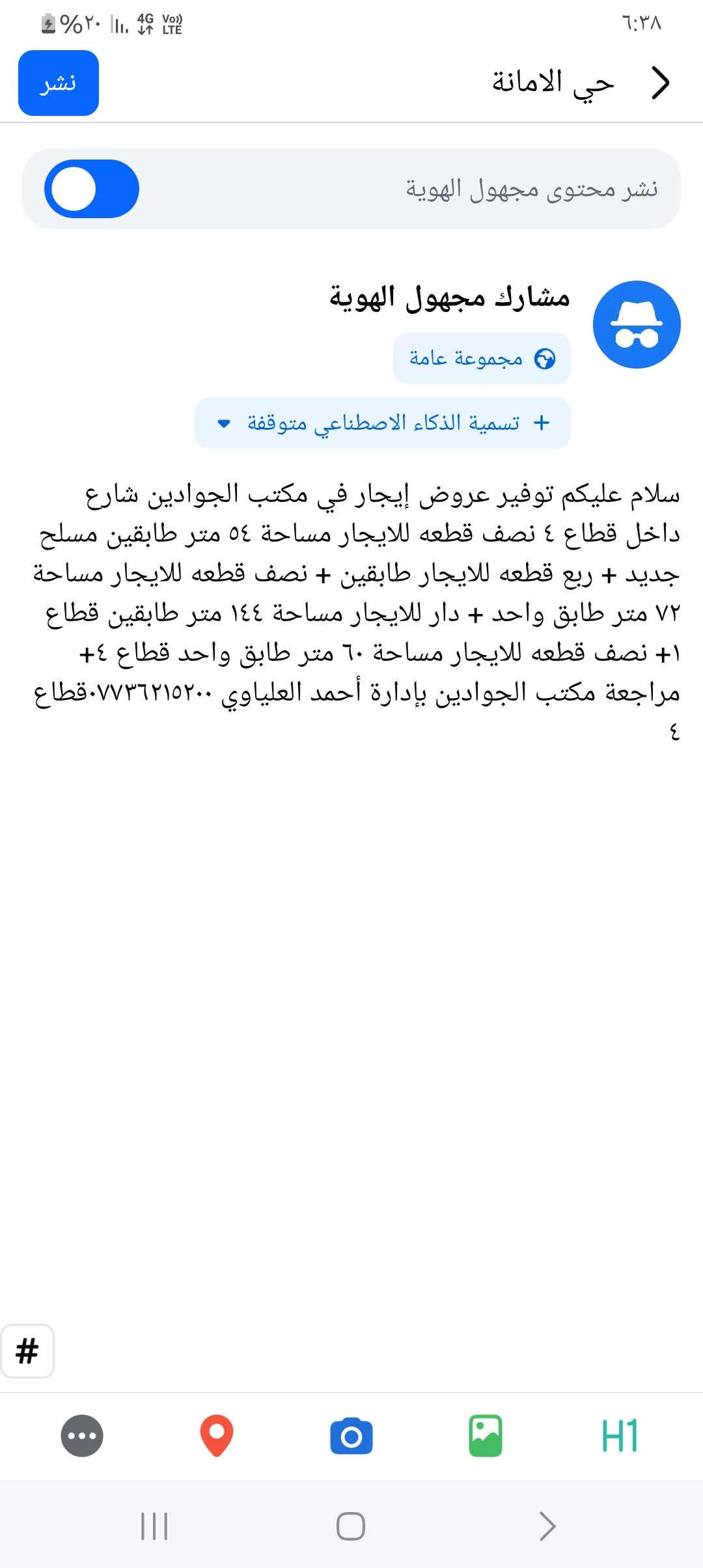
Task: Go back from حي الامانة post composer
Action: pos(660,83)
